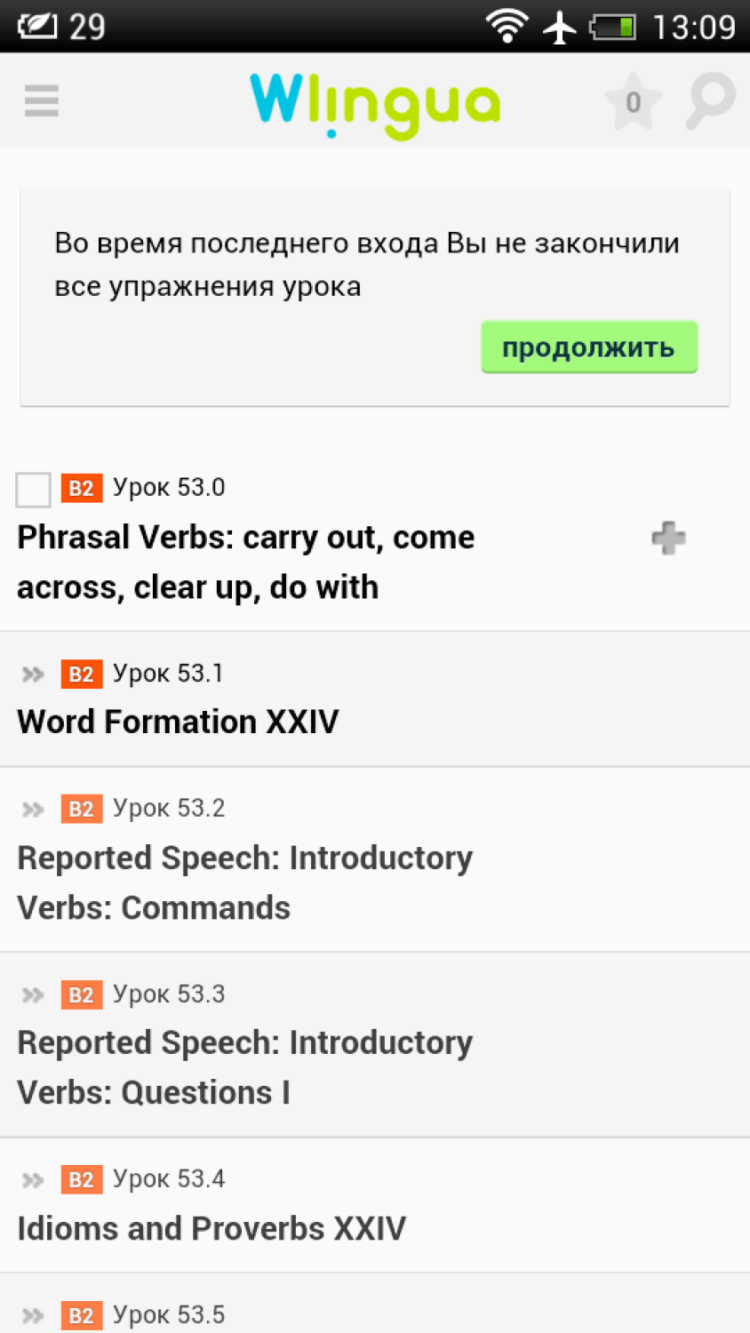This screenshot has height=1333, width=750.
Task: Tick the checkbox for Урок 53.0
Action: 34,490
